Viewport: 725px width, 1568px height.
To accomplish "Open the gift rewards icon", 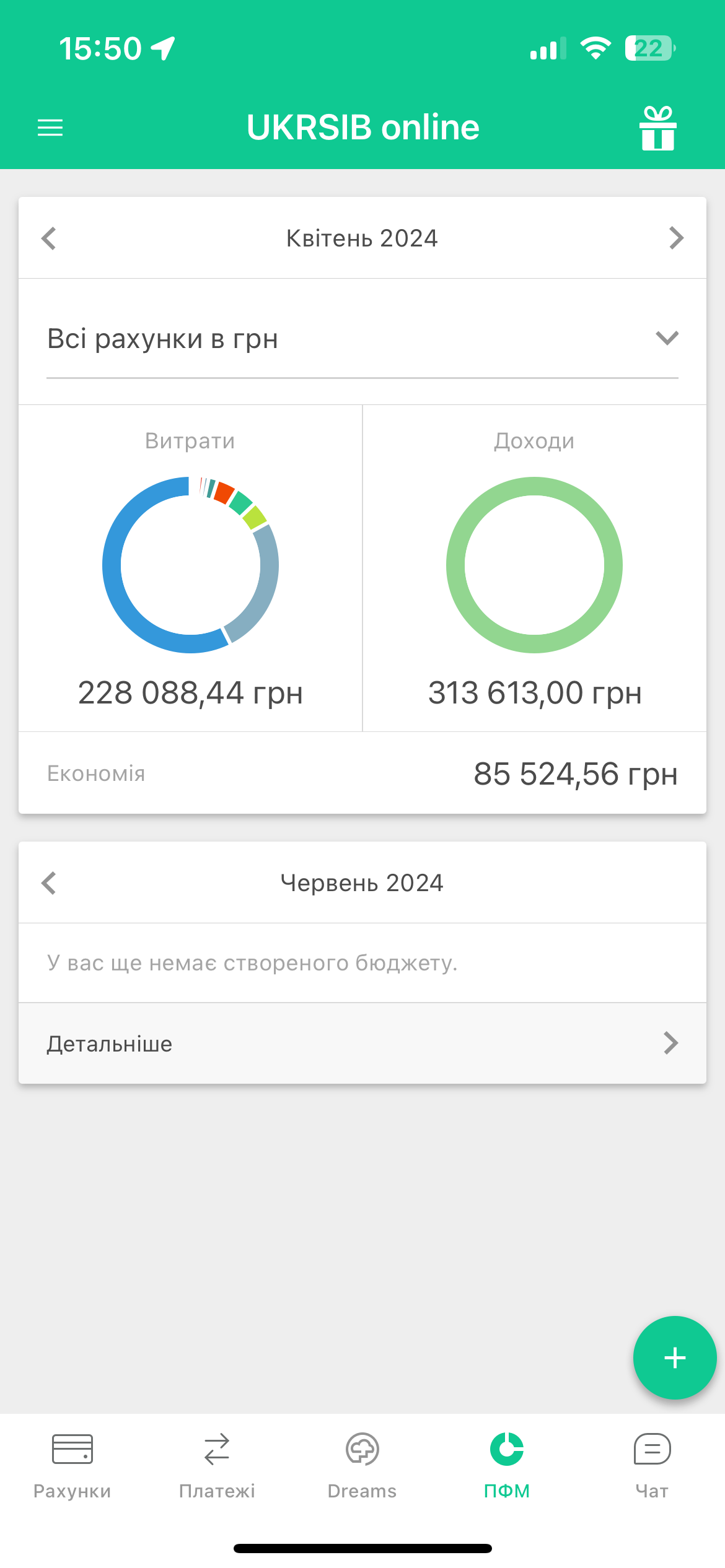I will click(x=657, y=128).
